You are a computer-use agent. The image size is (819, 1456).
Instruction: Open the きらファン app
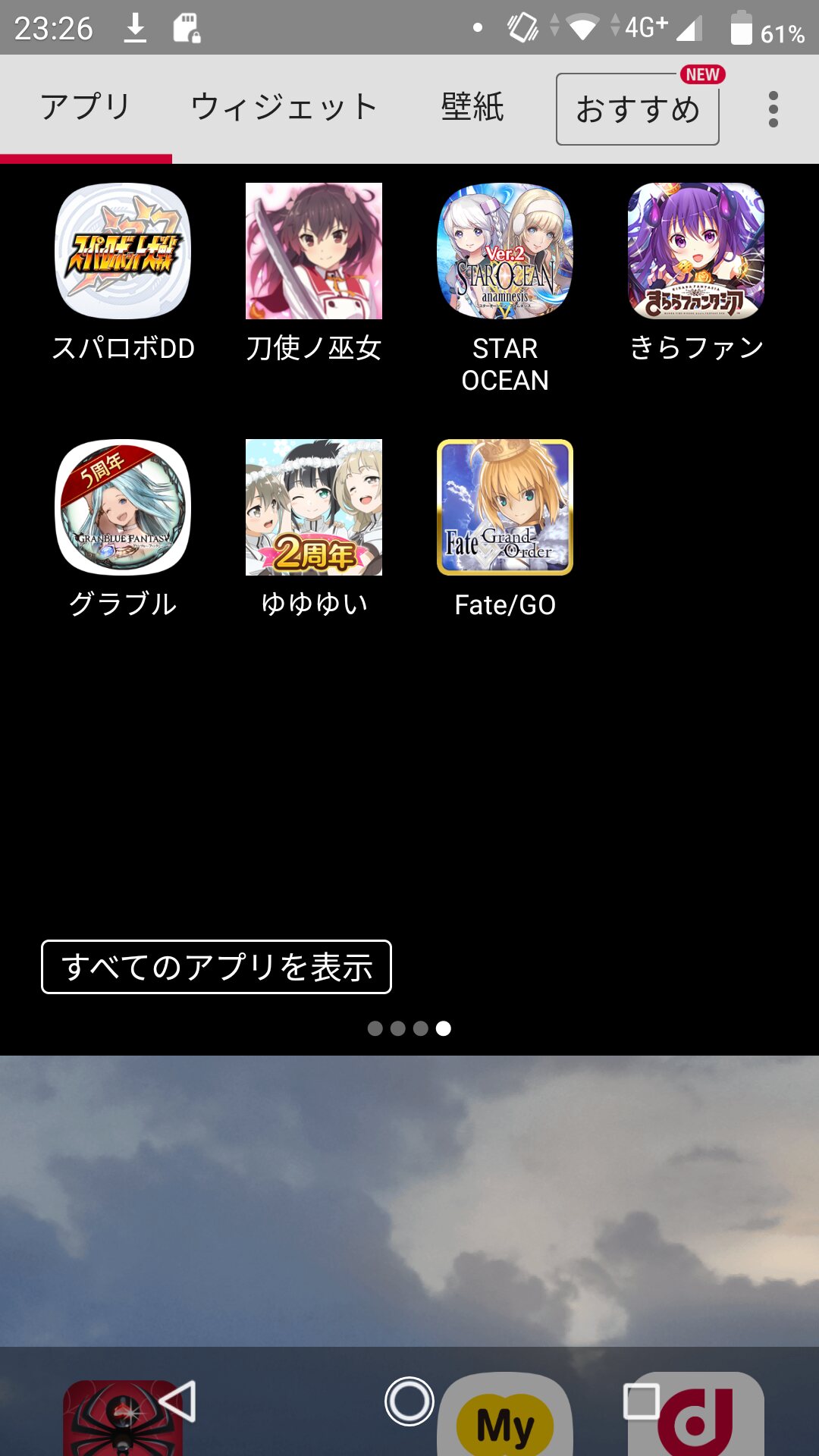[x=696, y=251]
